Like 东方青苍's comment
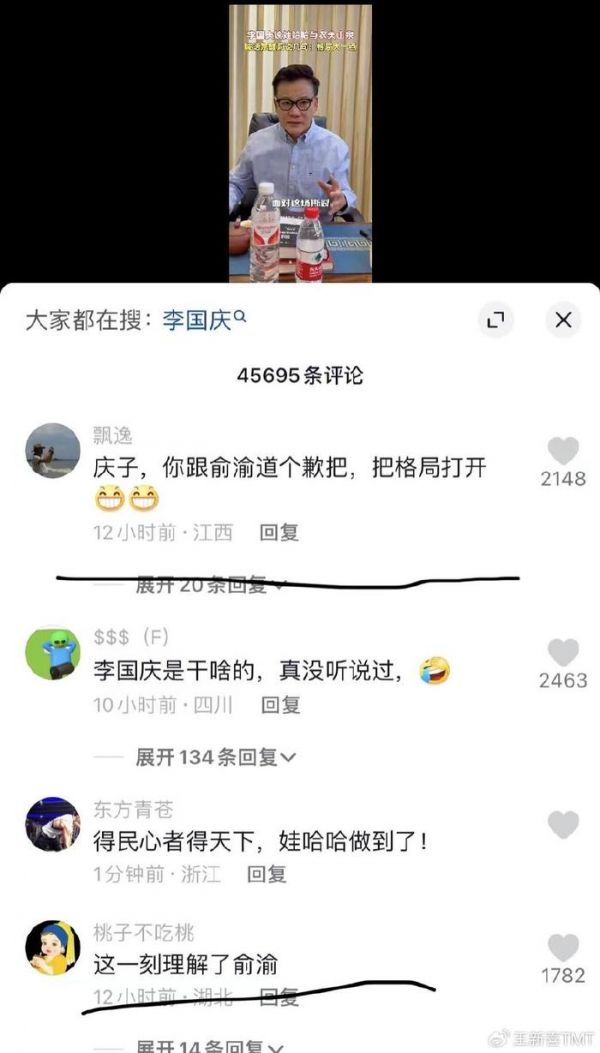This screenshot has width=600, height=1053. 563,825
